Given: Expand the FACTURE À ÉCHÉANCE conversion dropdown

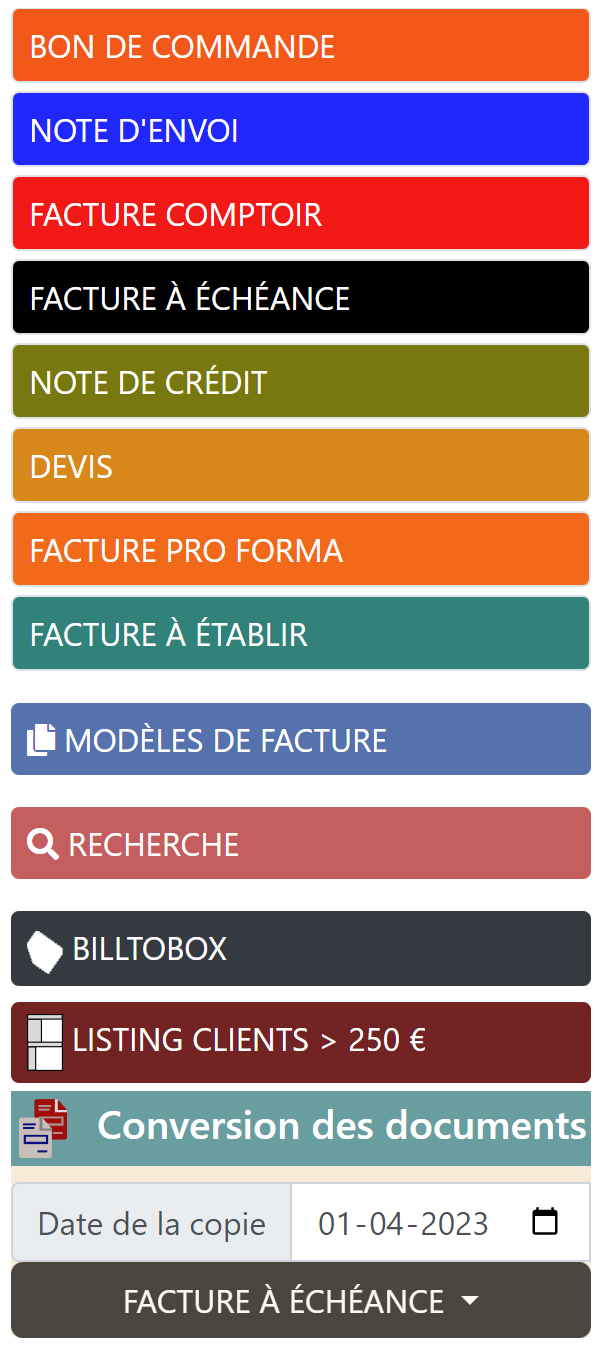Looking at the screenshot, I should 301,1300.
